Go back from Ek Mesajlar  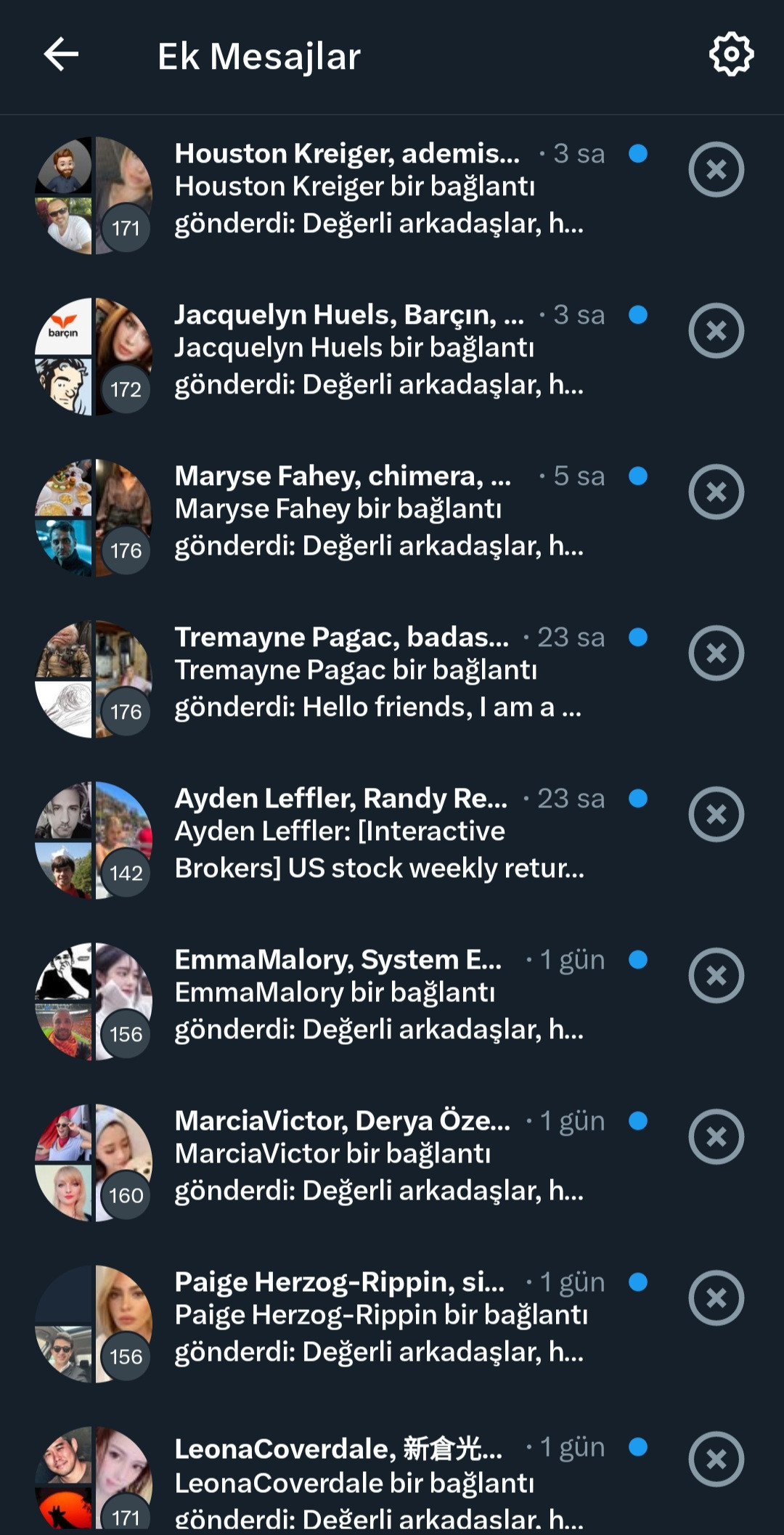tap(61, 55)
